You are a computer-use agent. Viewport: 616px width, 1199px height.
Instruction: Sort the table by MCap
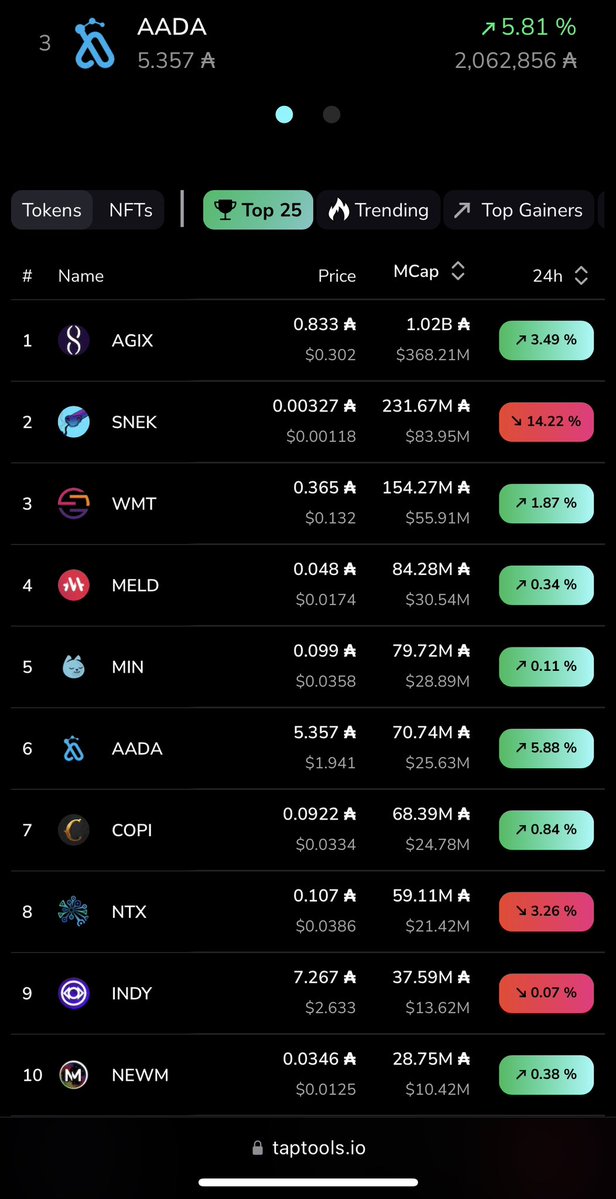click(429, 271)
